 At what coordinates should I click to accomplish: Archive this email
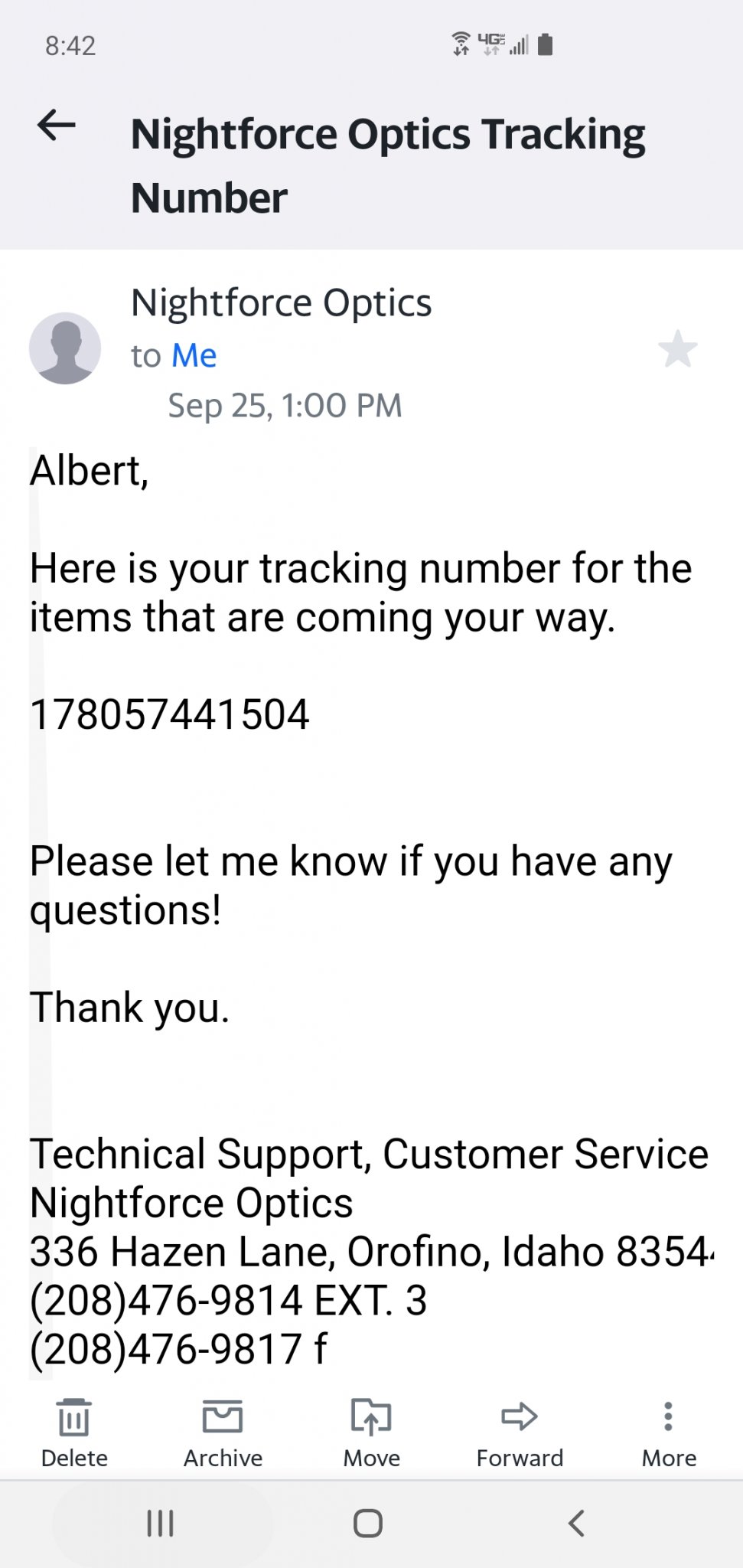(x=223, y=1433)
